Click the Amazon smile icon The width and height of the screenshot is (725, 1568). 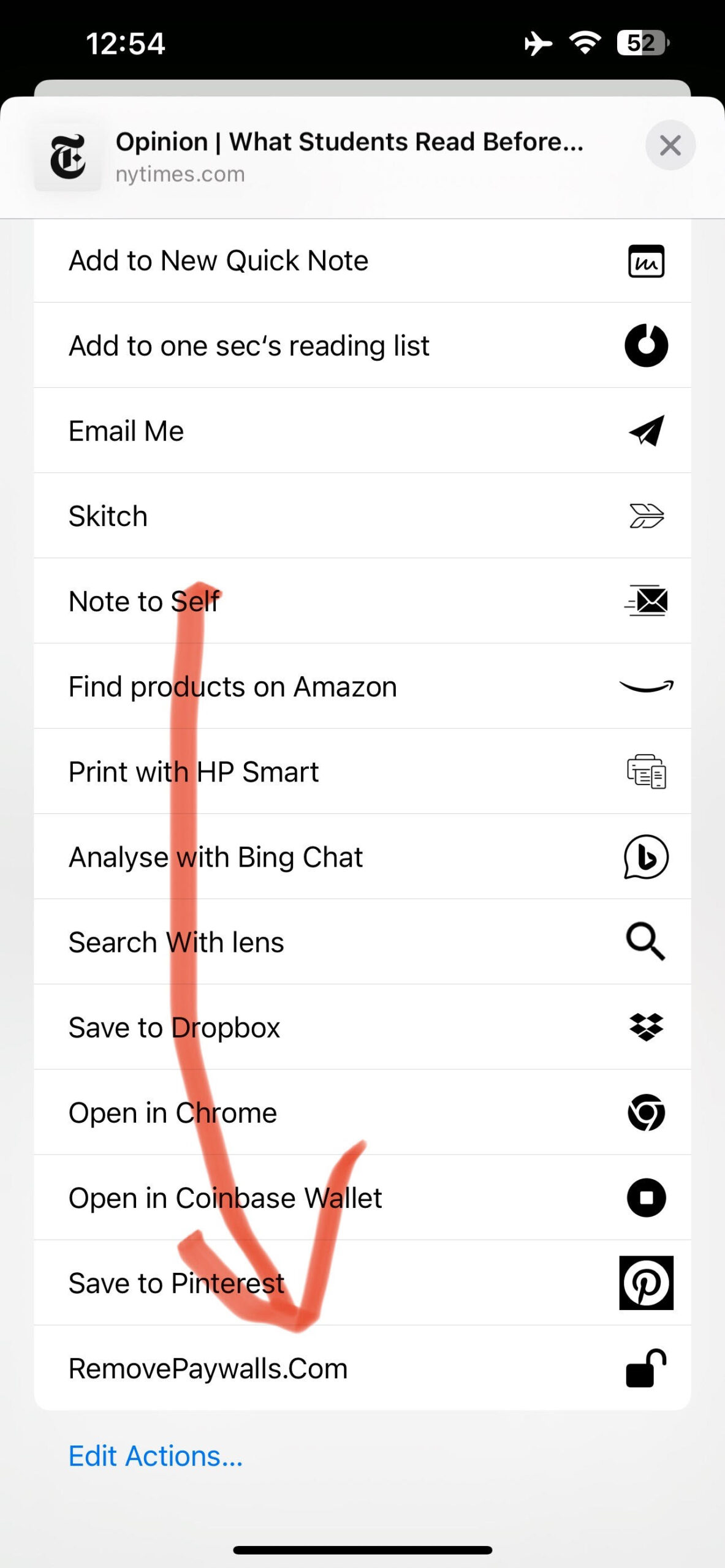click(x=646, y=686)
